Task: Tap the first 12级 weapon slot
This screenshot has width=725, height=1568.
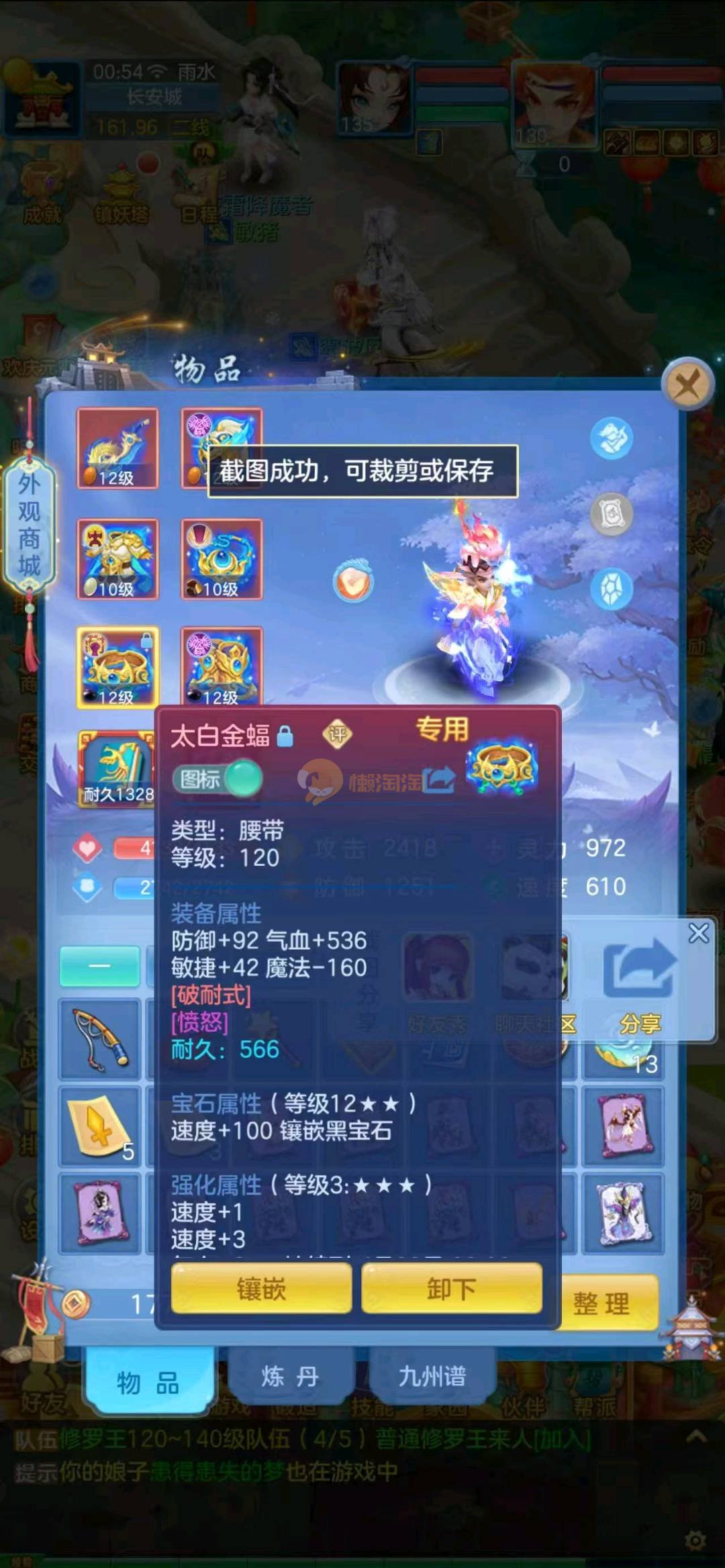Action: 117,448
